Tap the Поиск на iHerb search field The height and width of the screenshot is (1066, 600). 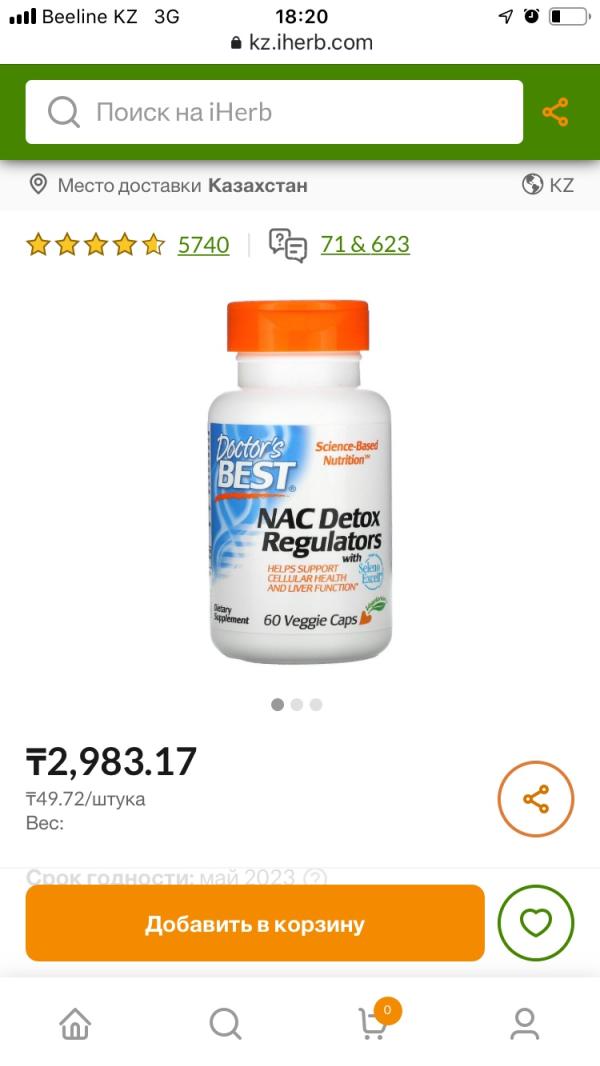(x=274, y=112)
